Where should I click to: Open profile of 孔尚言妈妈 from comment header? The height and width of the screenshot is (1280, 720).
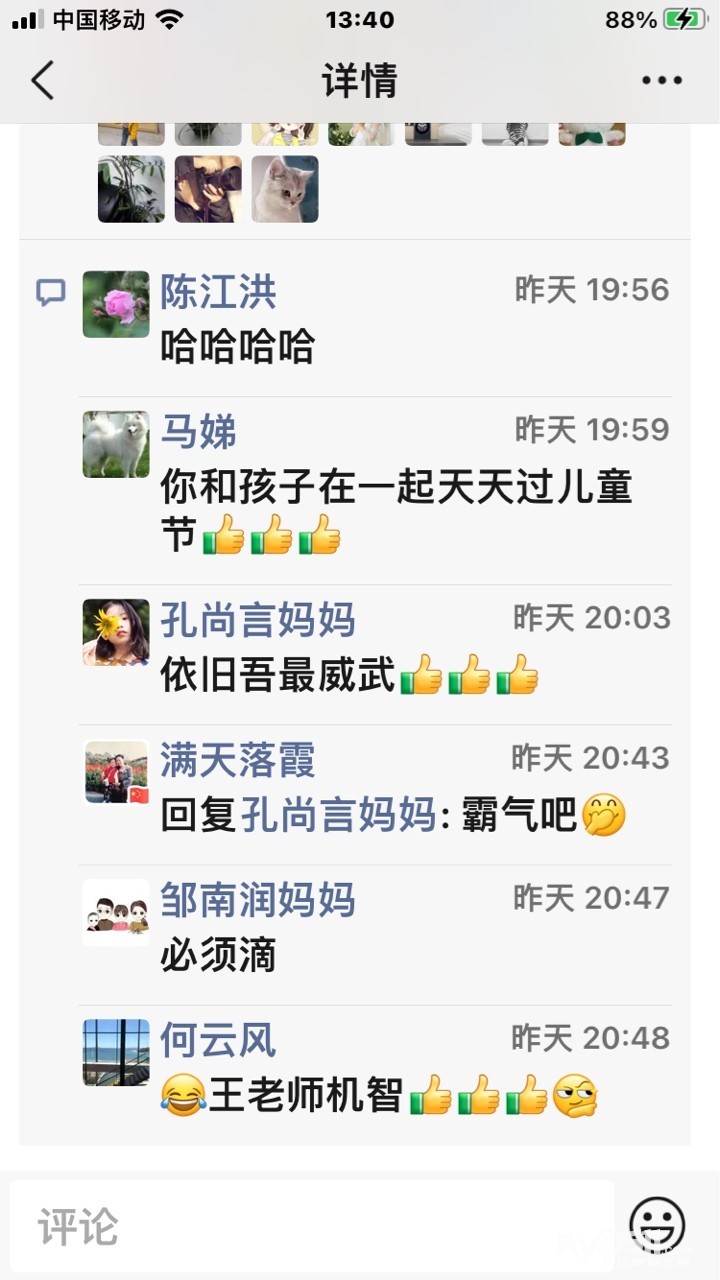[x=258, y=620]
